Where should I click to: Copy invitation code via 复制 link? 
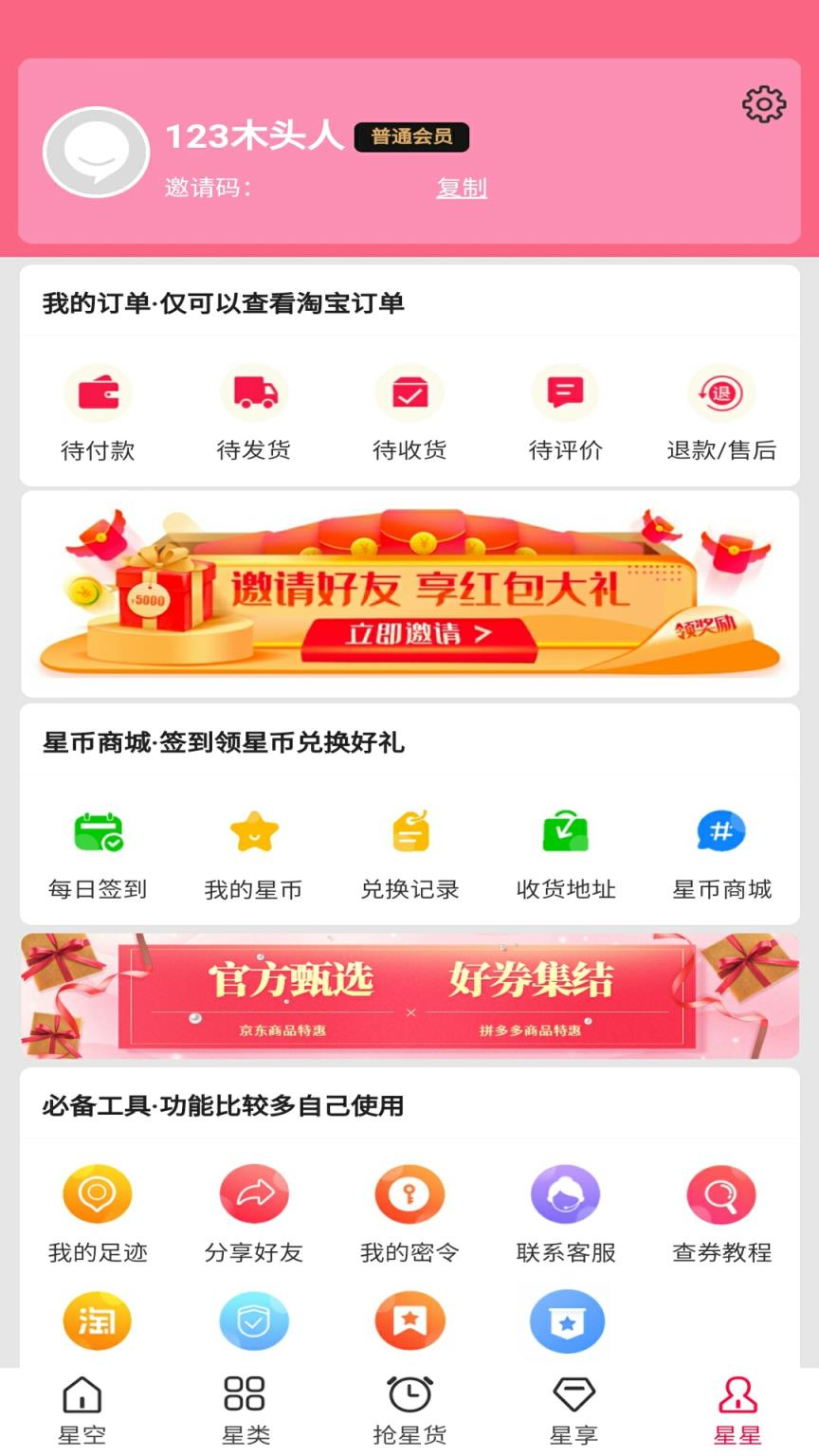point(461,188)
